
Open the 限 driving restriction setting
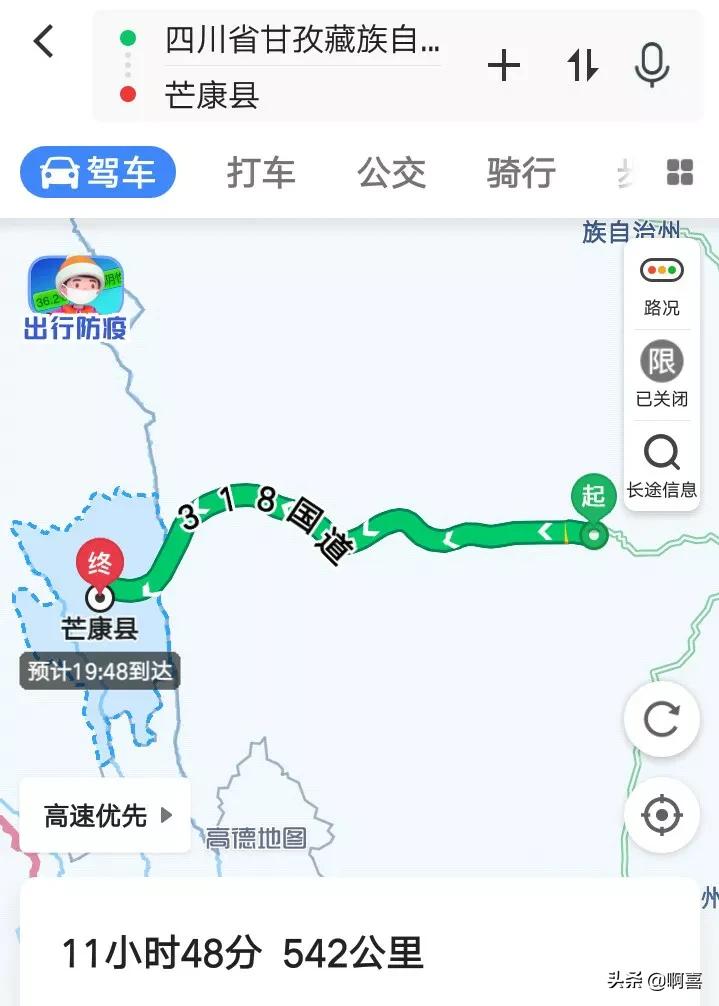pyautogui.click(x=661, y=373)
